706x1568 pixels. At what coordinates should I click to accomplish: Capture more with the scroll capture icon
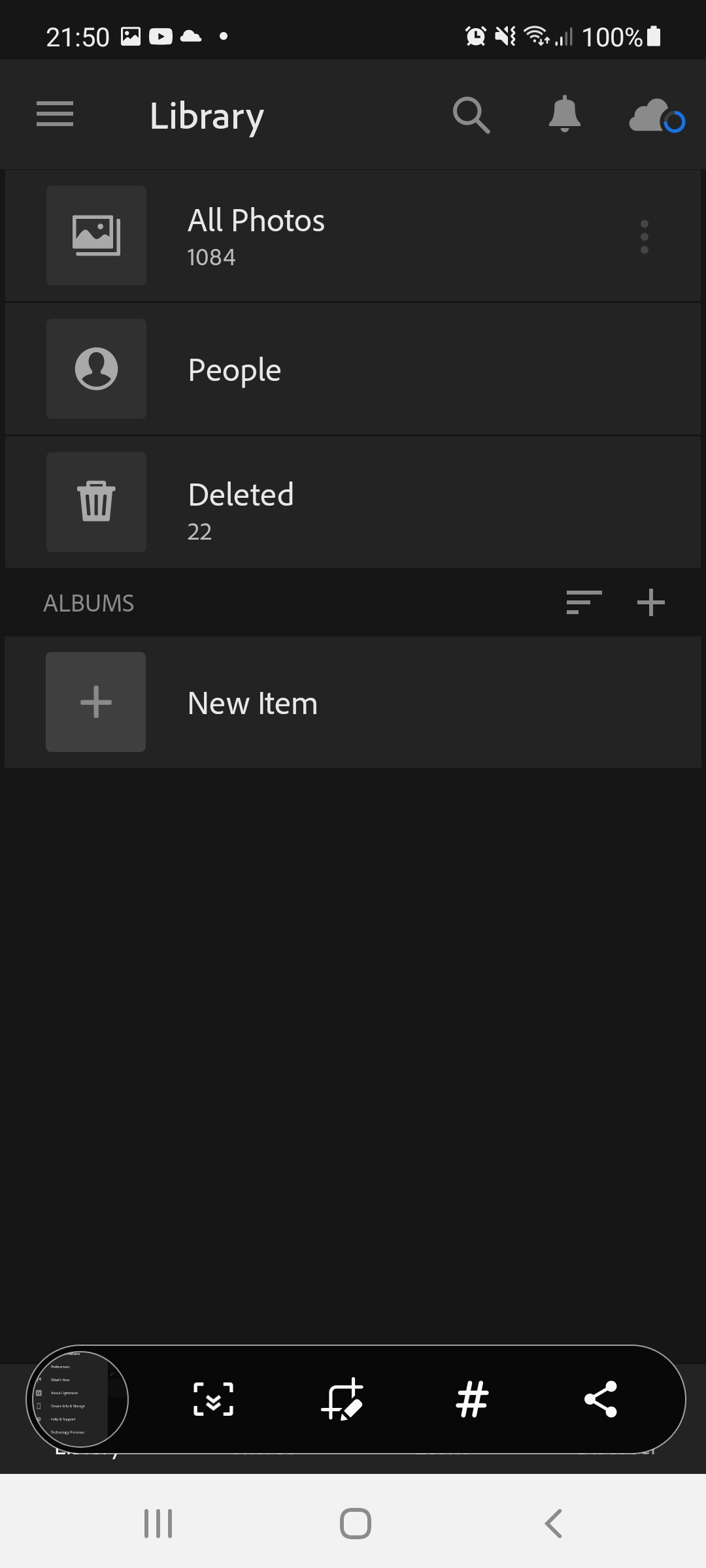(x=214, y=1400)
